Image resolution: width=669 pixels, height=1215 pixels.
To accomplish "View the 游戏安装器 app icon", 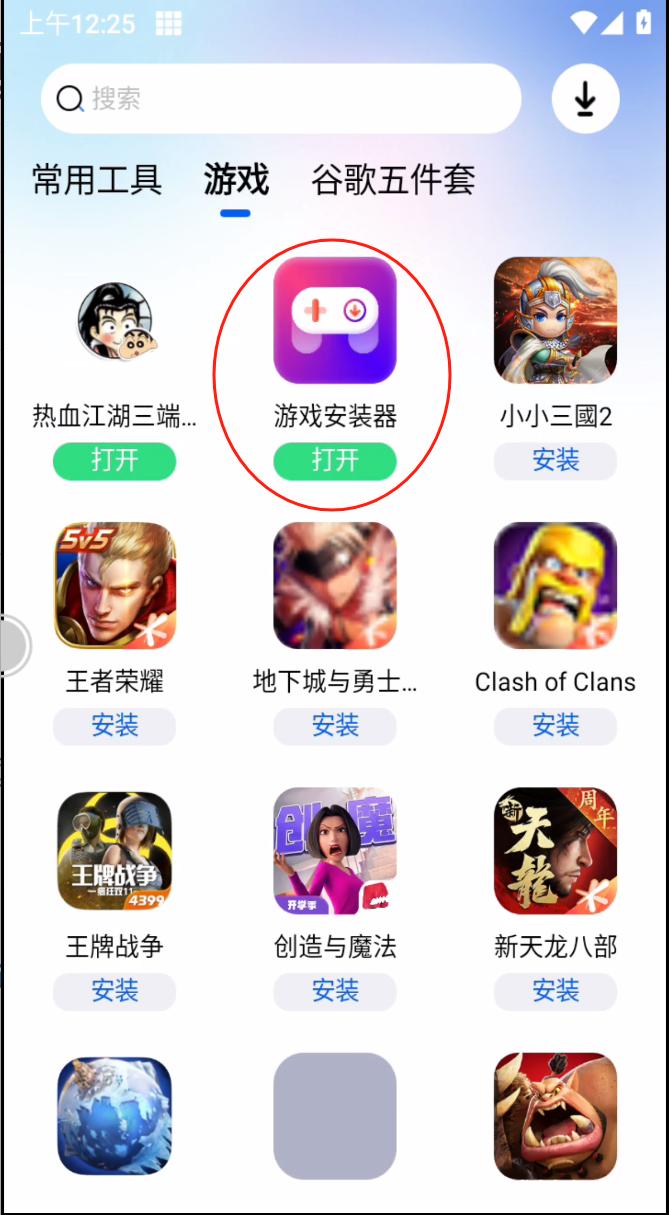I will click(x=335, y=320).
